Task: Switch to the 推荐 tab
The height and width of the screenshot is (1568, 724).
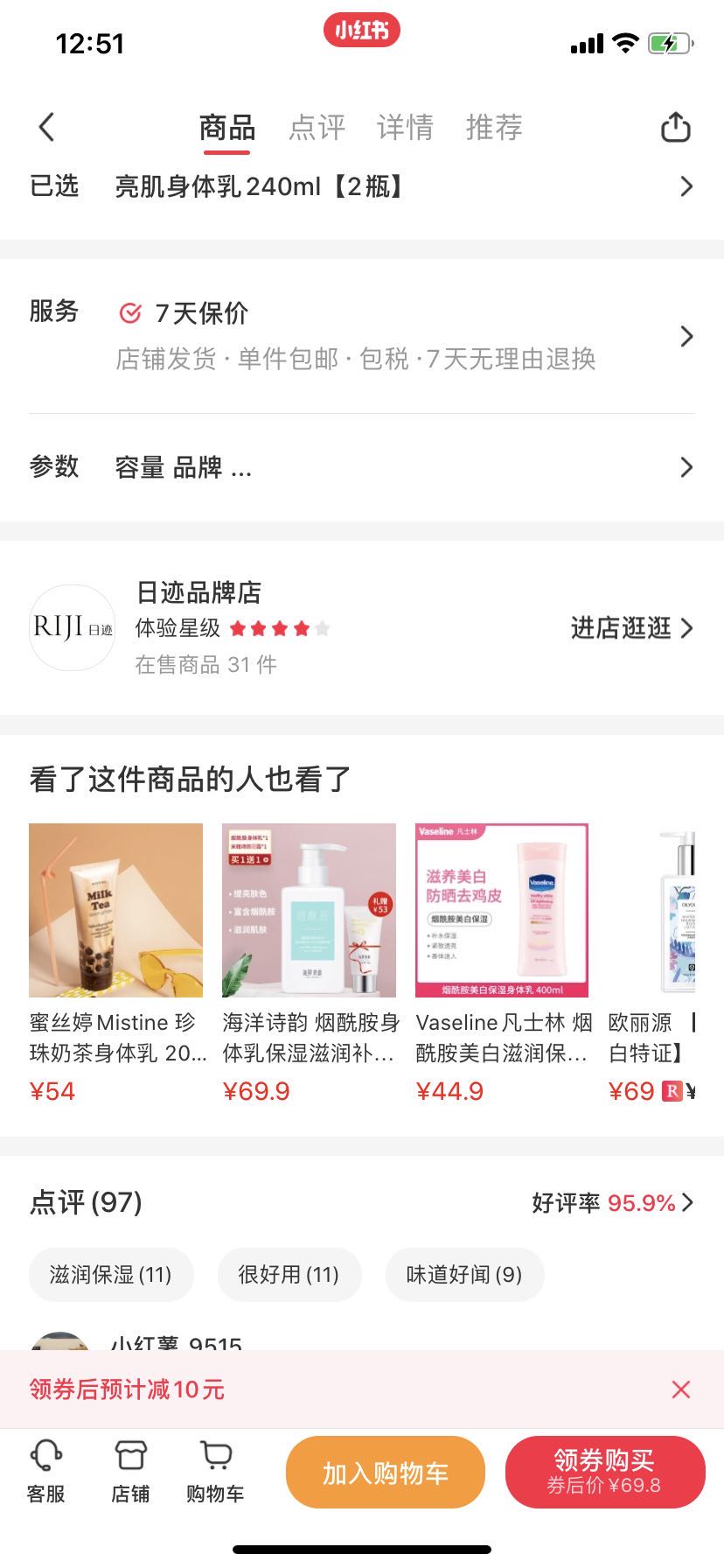Action: [x=494, y=128]
